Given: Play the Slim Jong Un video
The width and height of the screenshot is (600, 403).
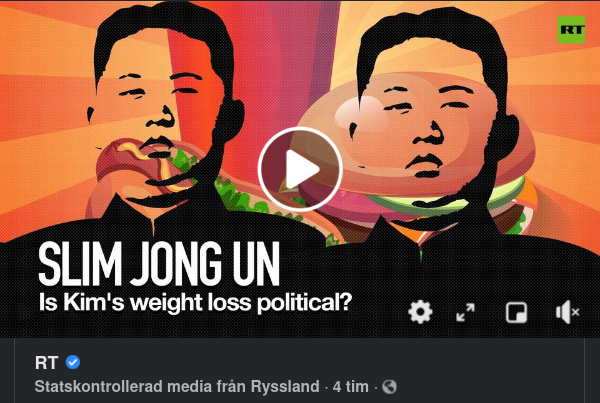Looking at the screenshot, I should (300, 169).
